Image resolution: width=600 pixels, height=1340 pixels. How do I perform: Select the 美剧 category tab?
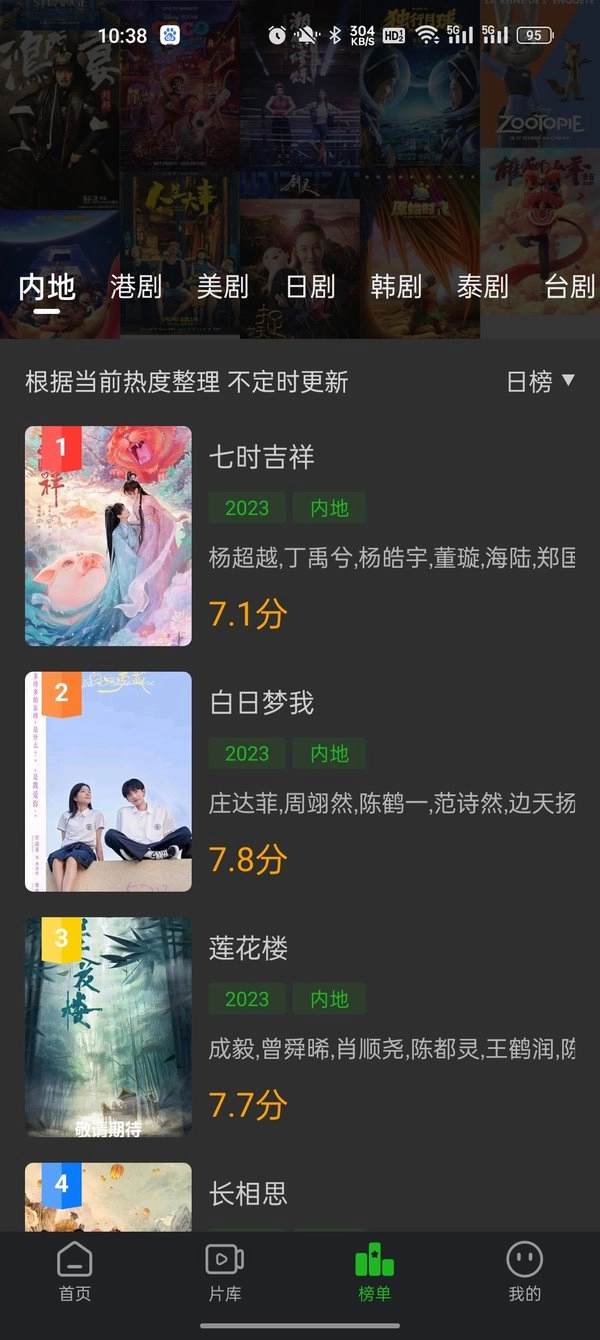coord(222,287)
